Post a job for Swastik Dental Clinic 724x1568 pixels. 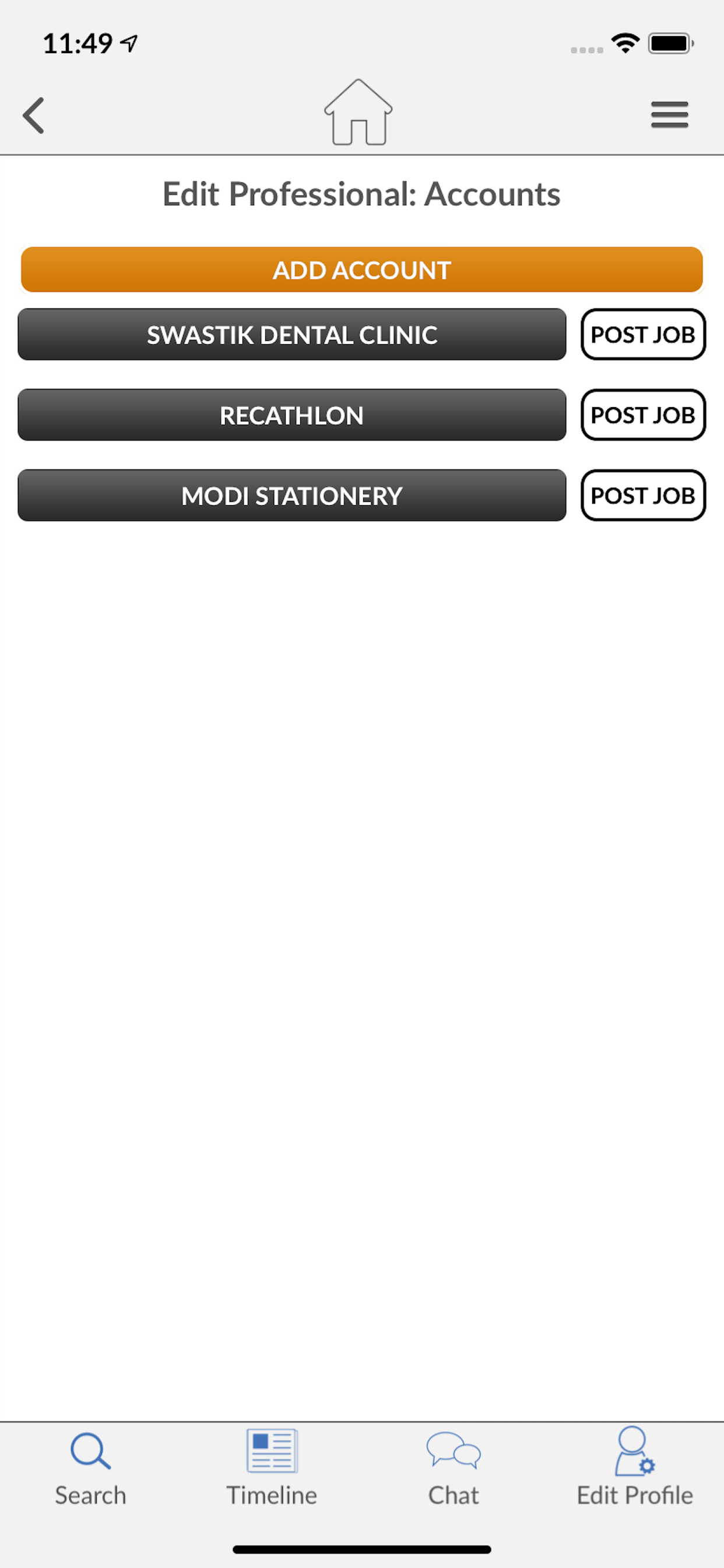coord(642,335)
